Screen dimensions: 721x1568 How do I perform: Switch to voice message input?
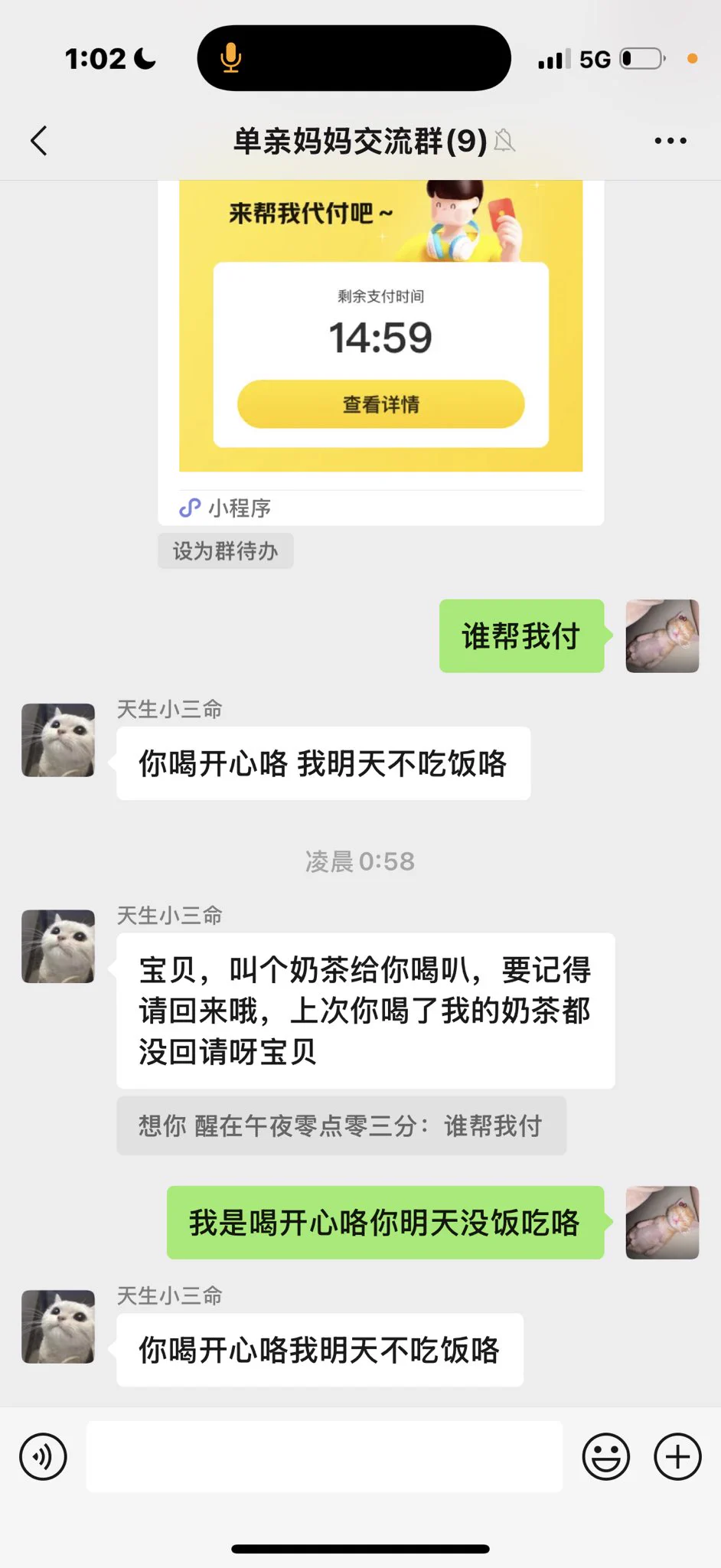(x=43, y=1456)
